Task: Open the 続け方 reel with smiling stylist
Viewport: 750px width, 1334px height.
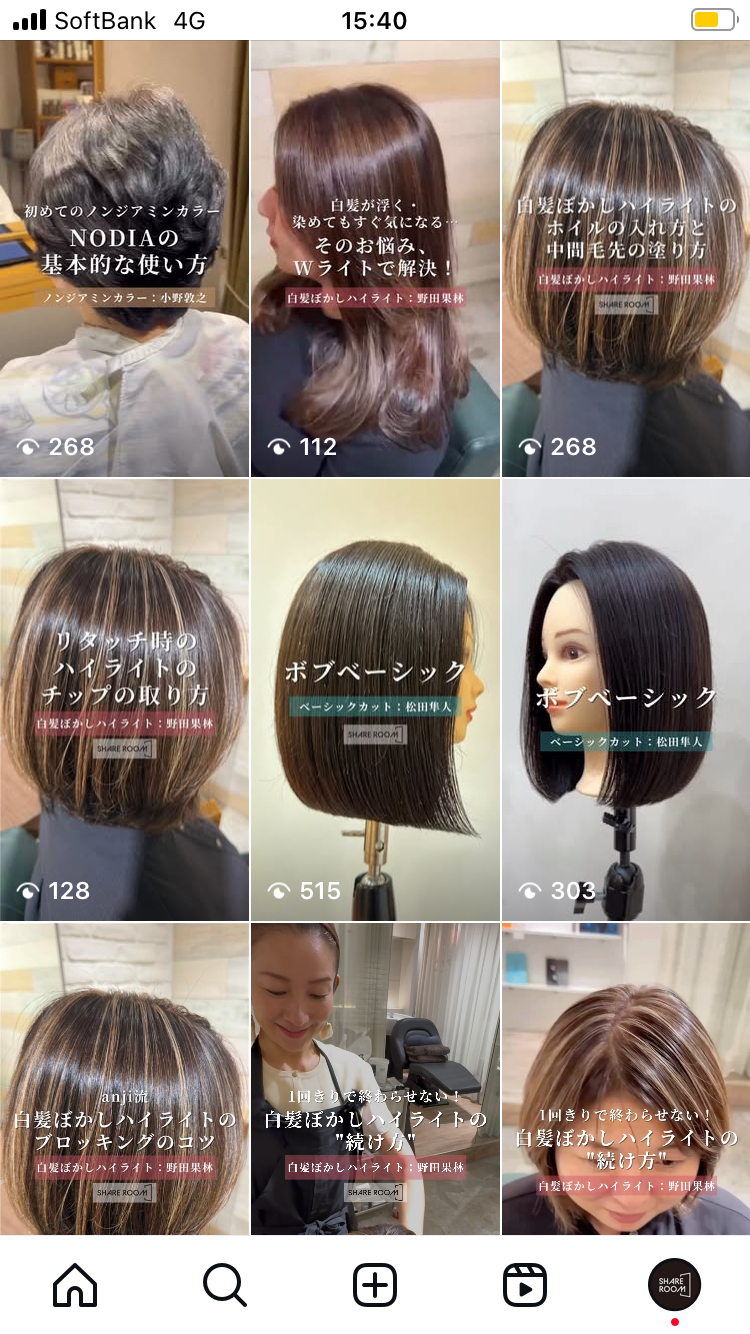Action: point(375,1080)
